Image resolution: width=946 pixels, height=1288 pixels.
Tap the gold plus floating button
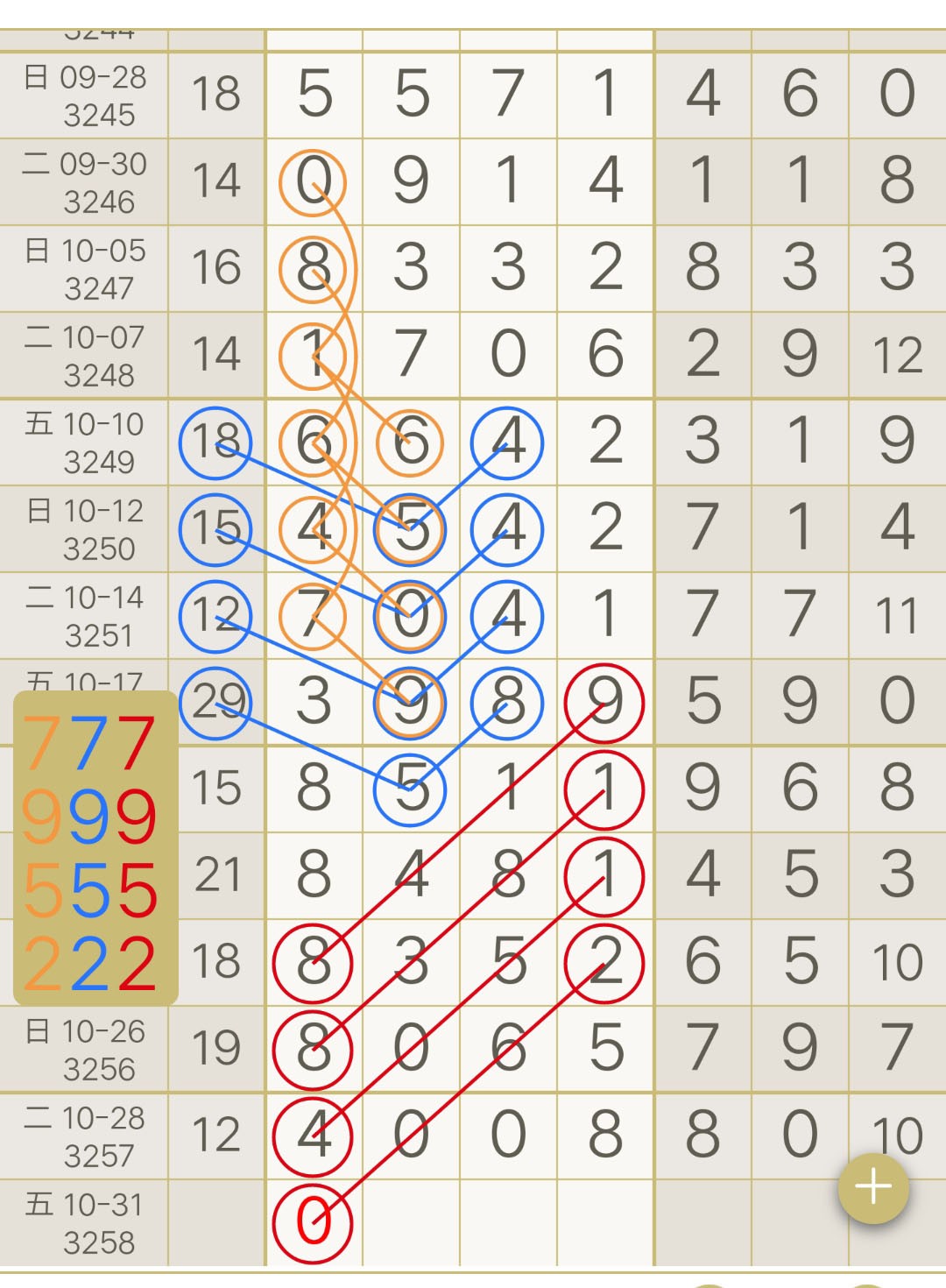click(x=873, y=1188)
